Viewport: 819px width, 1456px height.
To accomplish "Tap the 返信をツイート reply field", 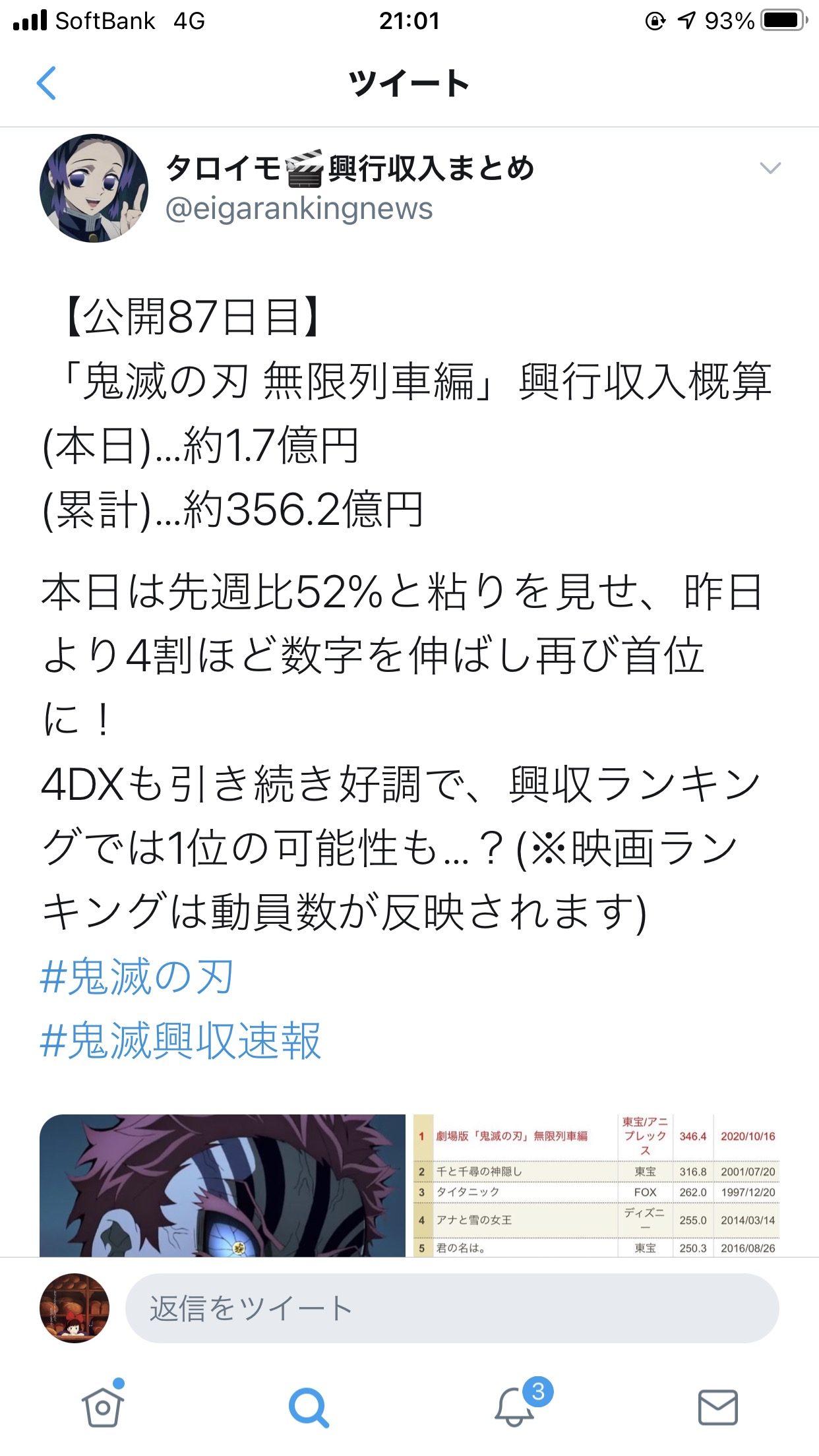I will click(452, 1309).
